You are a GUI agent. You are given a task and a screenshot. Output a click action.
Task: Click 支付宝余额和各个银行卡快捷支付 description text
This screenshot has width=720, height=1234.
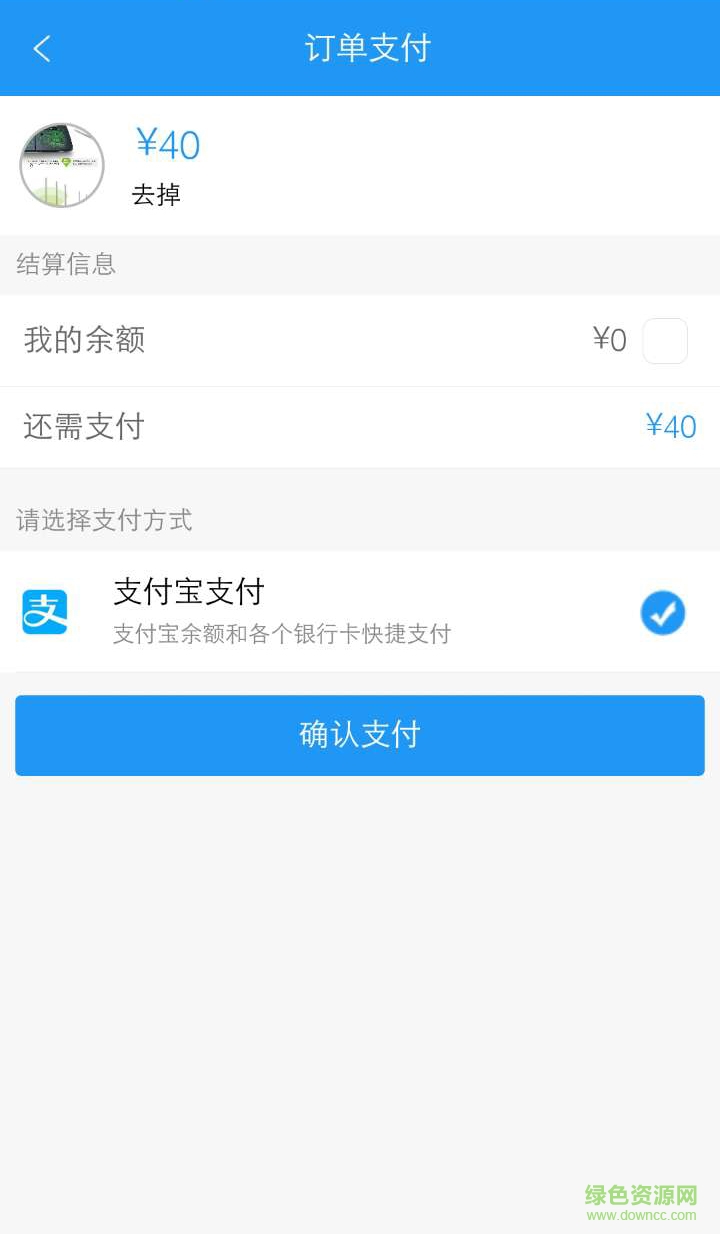(x=282, y=634)
